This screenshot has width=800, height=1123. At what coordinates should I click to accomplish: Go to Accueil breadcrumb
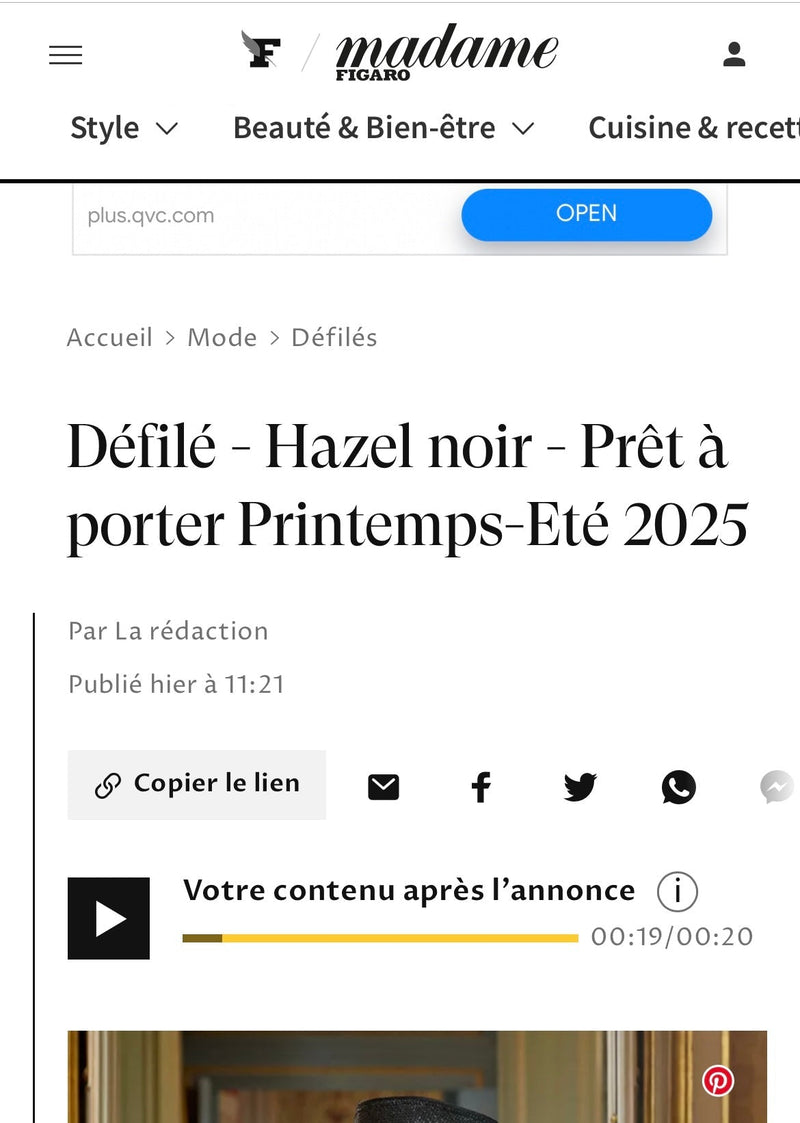[x=110, y=338]
